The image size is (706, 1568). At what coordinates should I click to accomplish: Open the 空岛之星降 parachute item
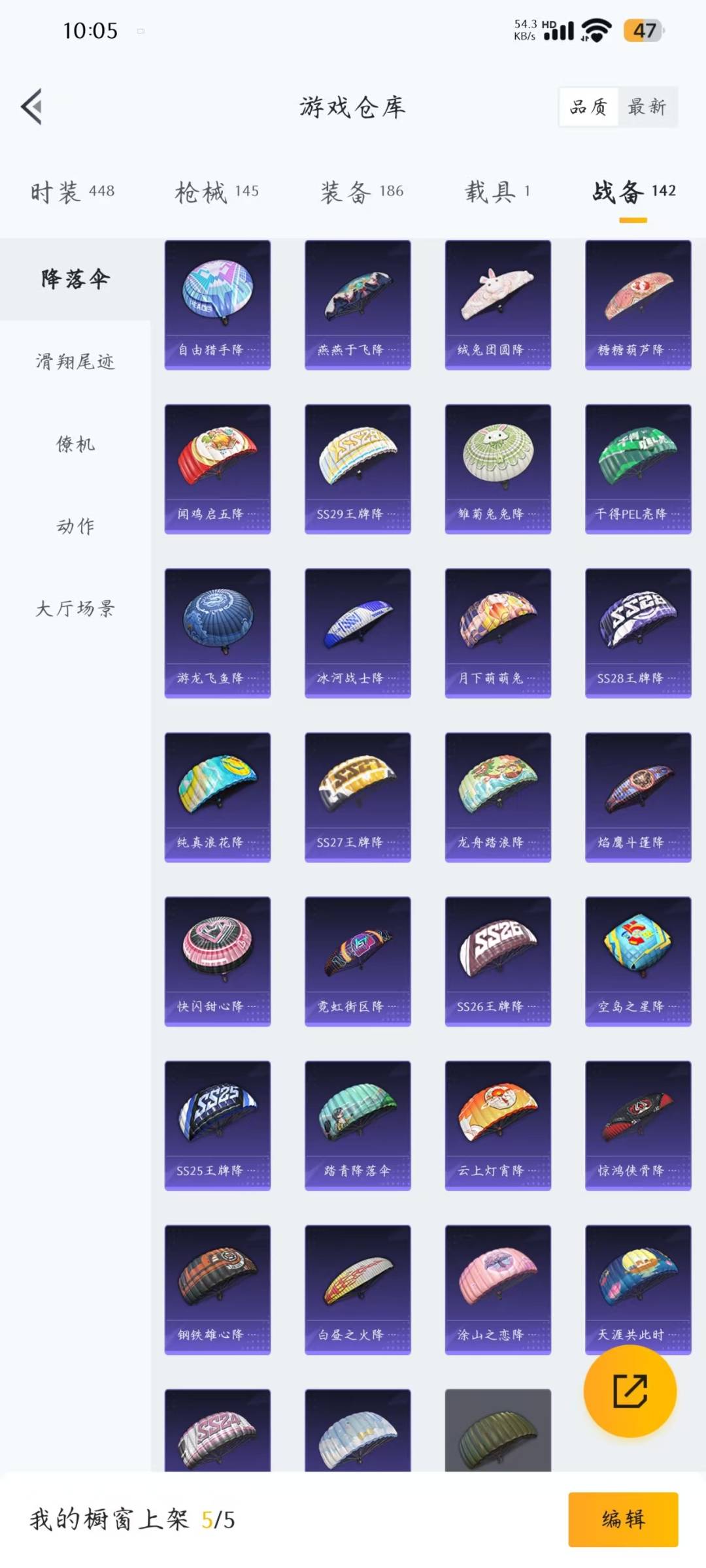(638, 961)
